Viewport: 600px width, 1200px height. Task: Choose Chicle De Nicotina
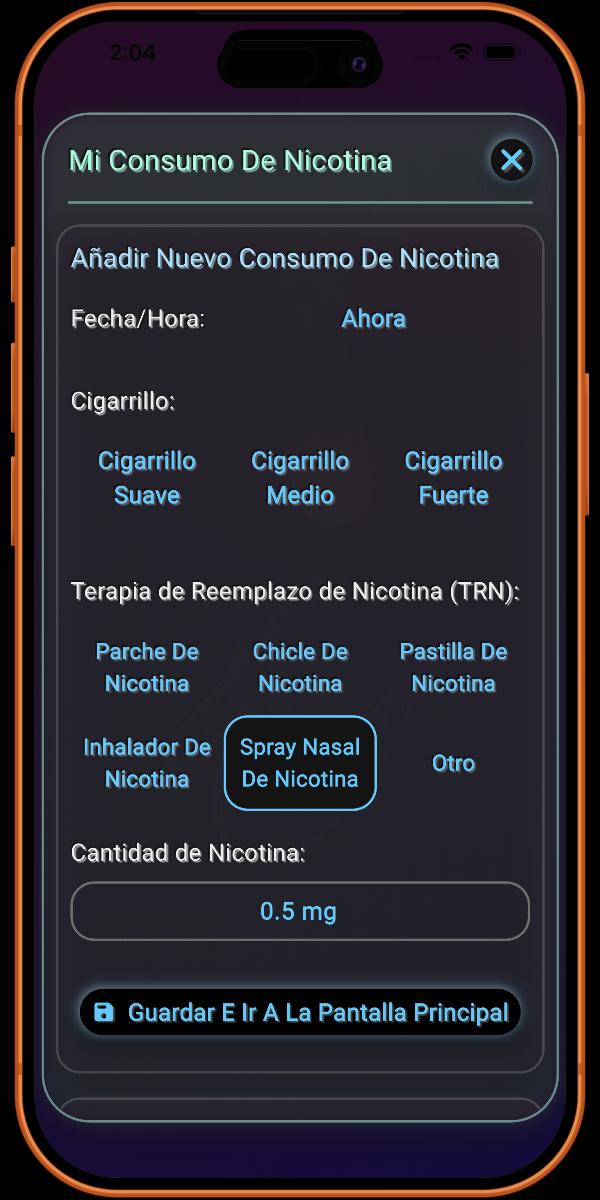click(x=300, y=667)
